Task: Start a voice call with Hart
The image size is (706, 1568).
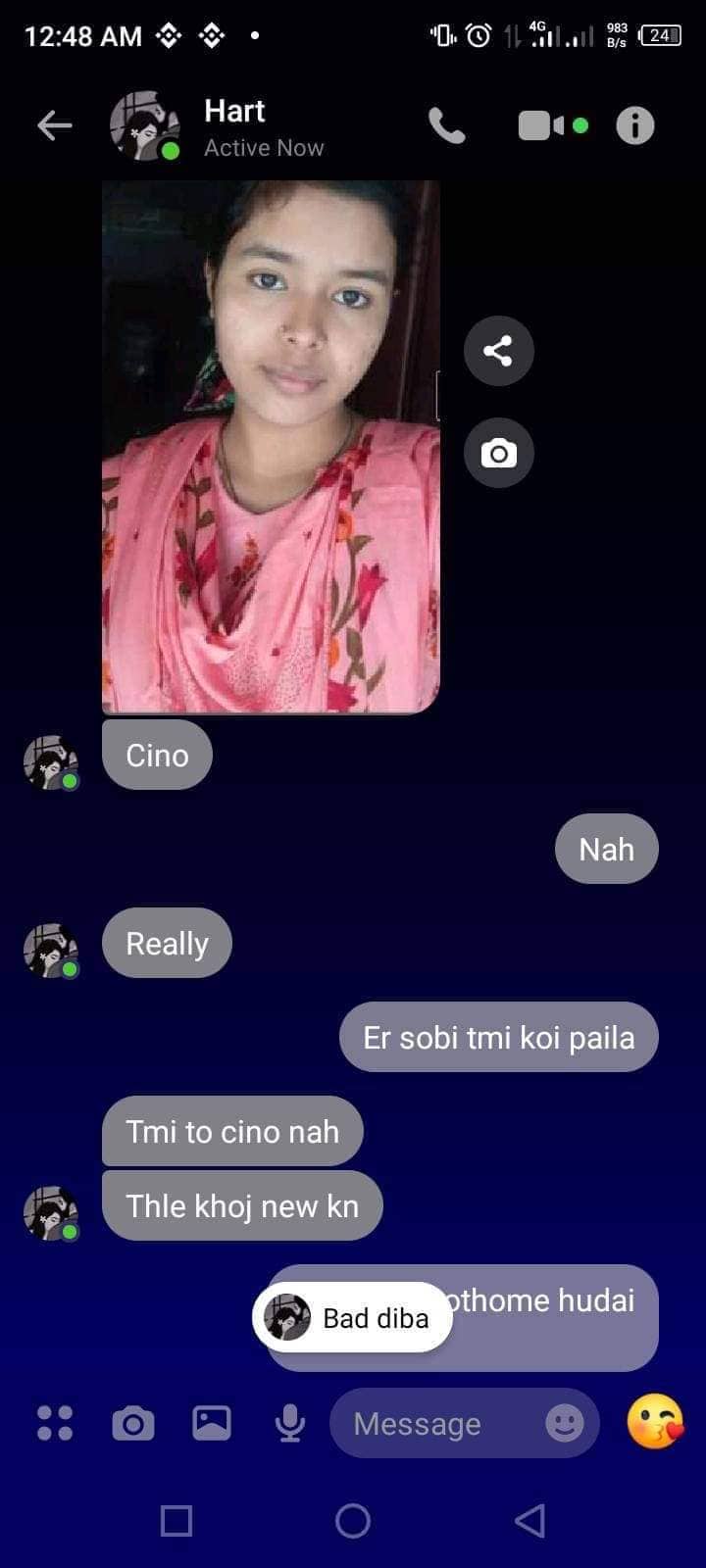Action: coord(447,125)
